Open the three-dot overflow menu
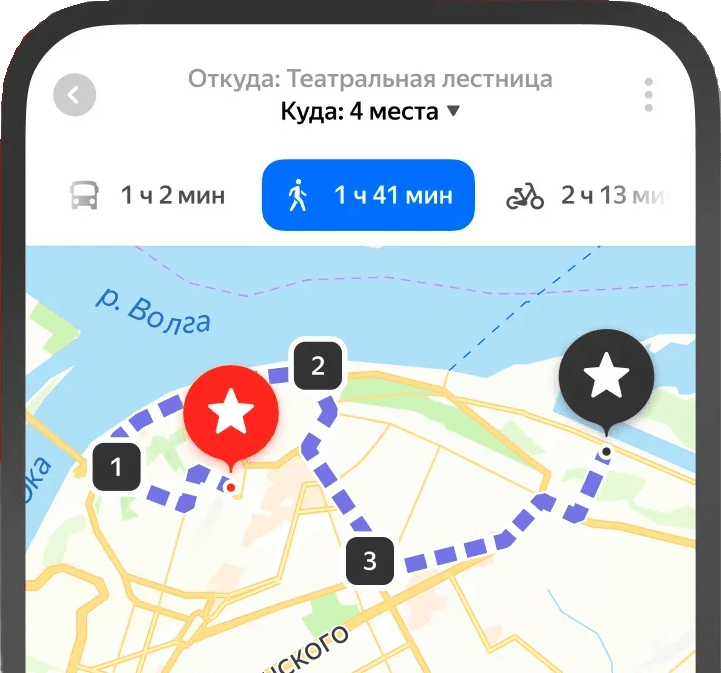The height and width of the screenshot is (673, 721). point(649,95)
